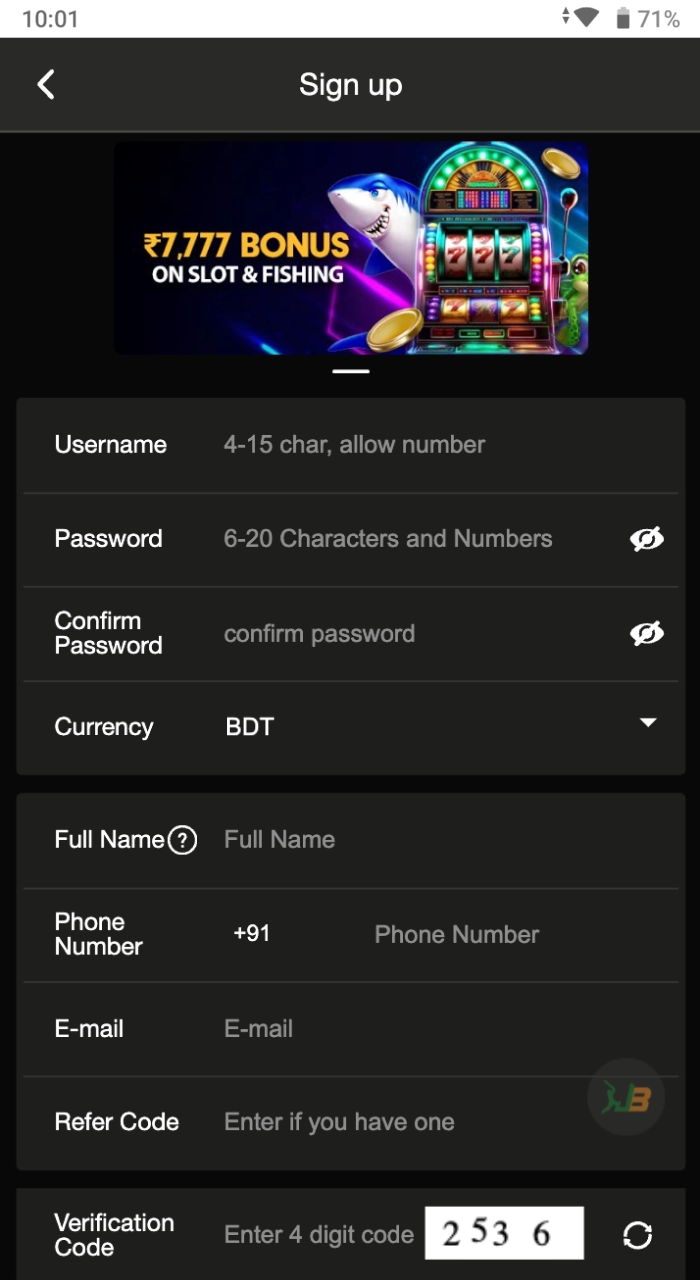Reveal the confirm password text

647,634
